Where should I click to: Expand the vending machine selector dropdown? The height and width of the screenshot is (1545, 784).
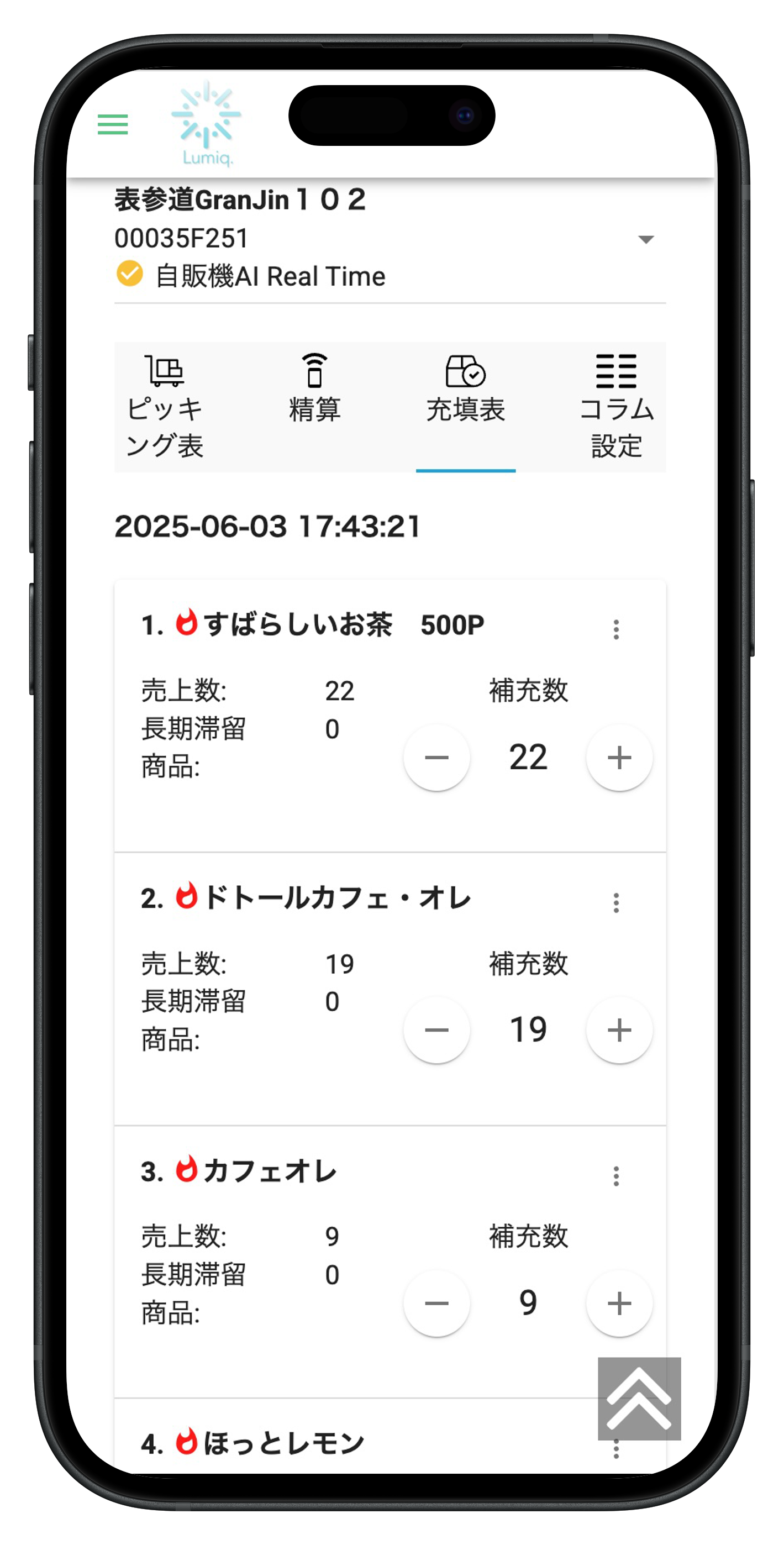pos(645,239)
